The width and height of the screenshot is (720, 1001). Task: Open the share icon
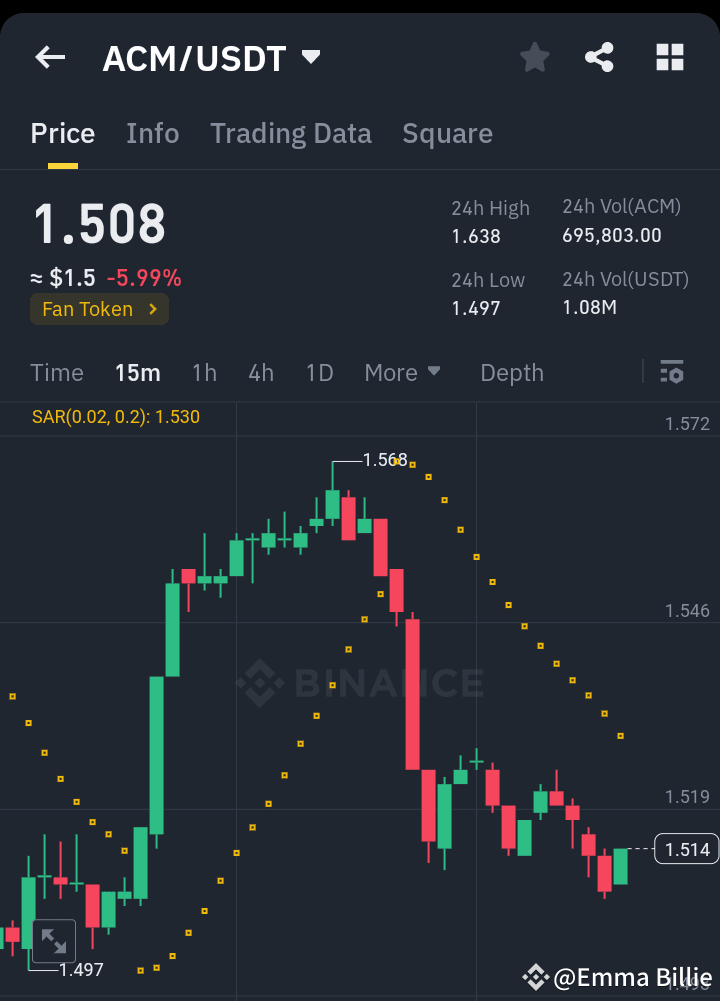599,57
